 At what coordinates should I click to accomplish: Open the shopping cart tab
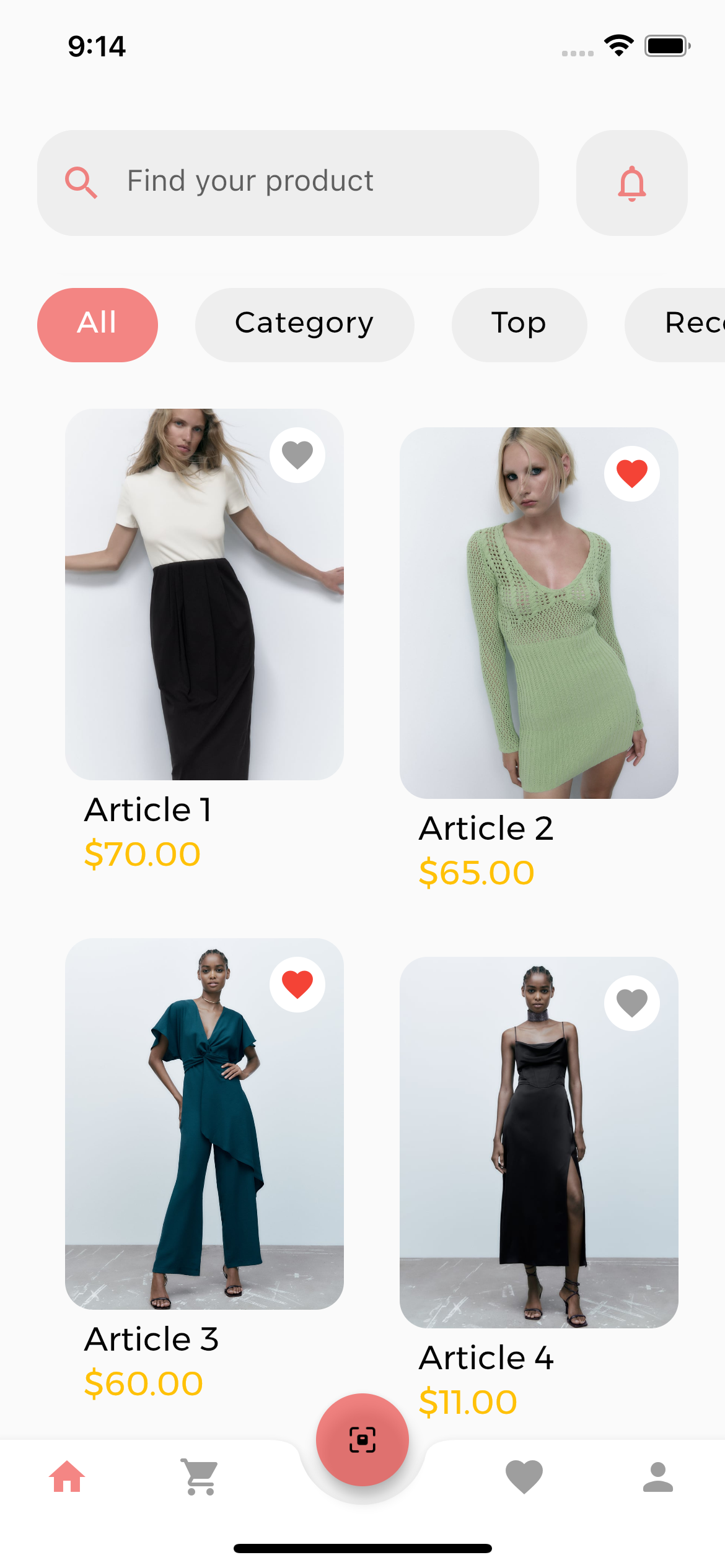[200, 1477]
